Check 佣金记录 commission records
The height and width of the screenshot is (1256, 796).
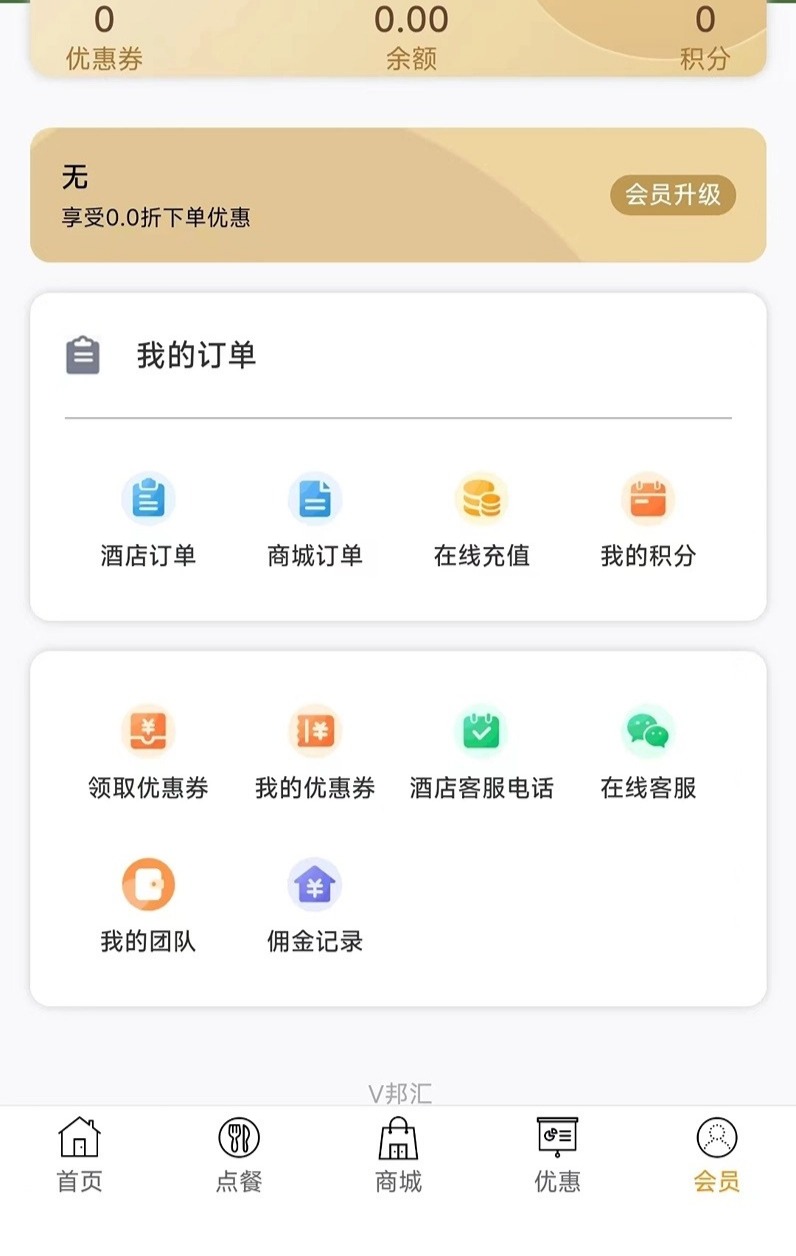tap(315, 905)
